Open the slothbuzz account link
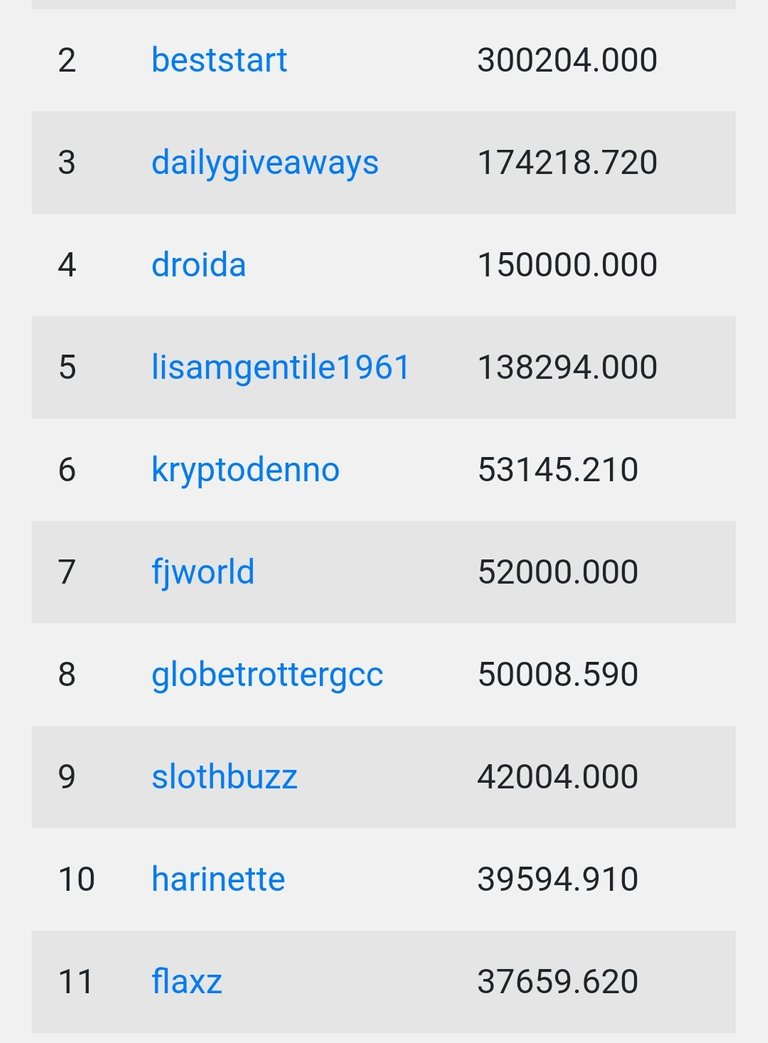The width and height of the screenshot is (768, 1043). tap(224, 777)
